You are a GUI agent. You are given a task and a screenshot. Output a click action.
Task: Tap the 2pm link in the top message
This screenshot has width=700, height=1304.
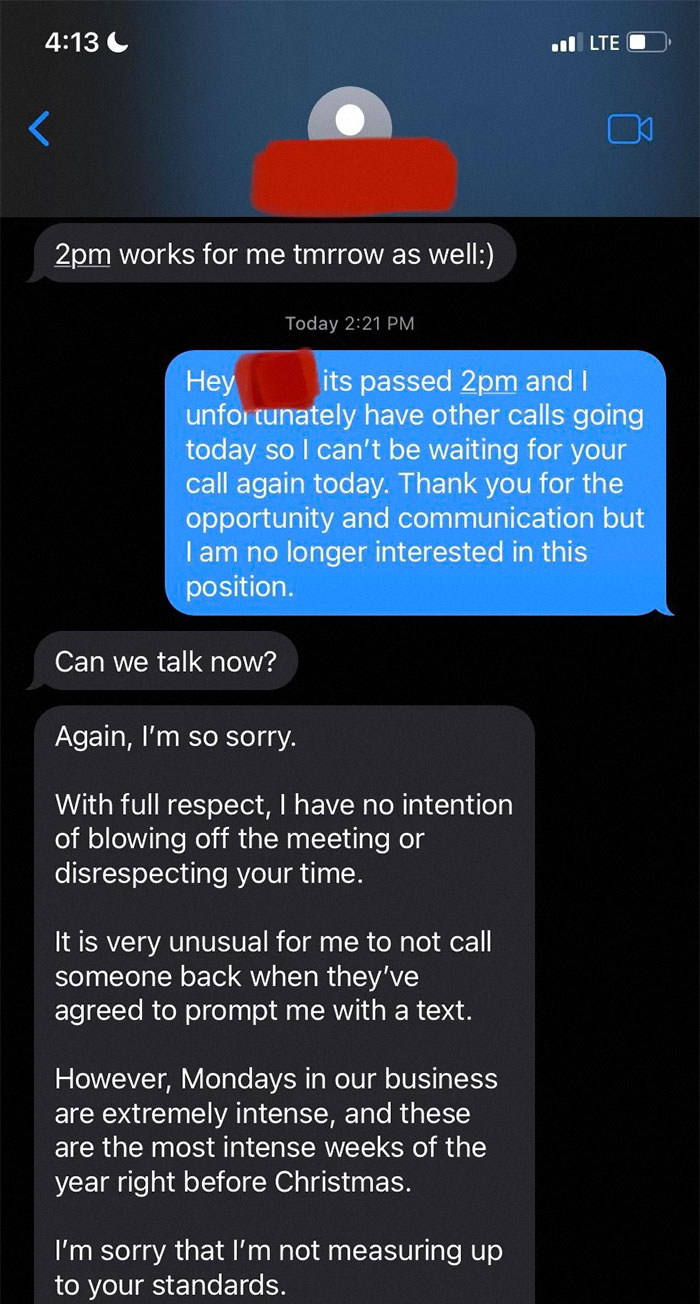coord(84,254)
